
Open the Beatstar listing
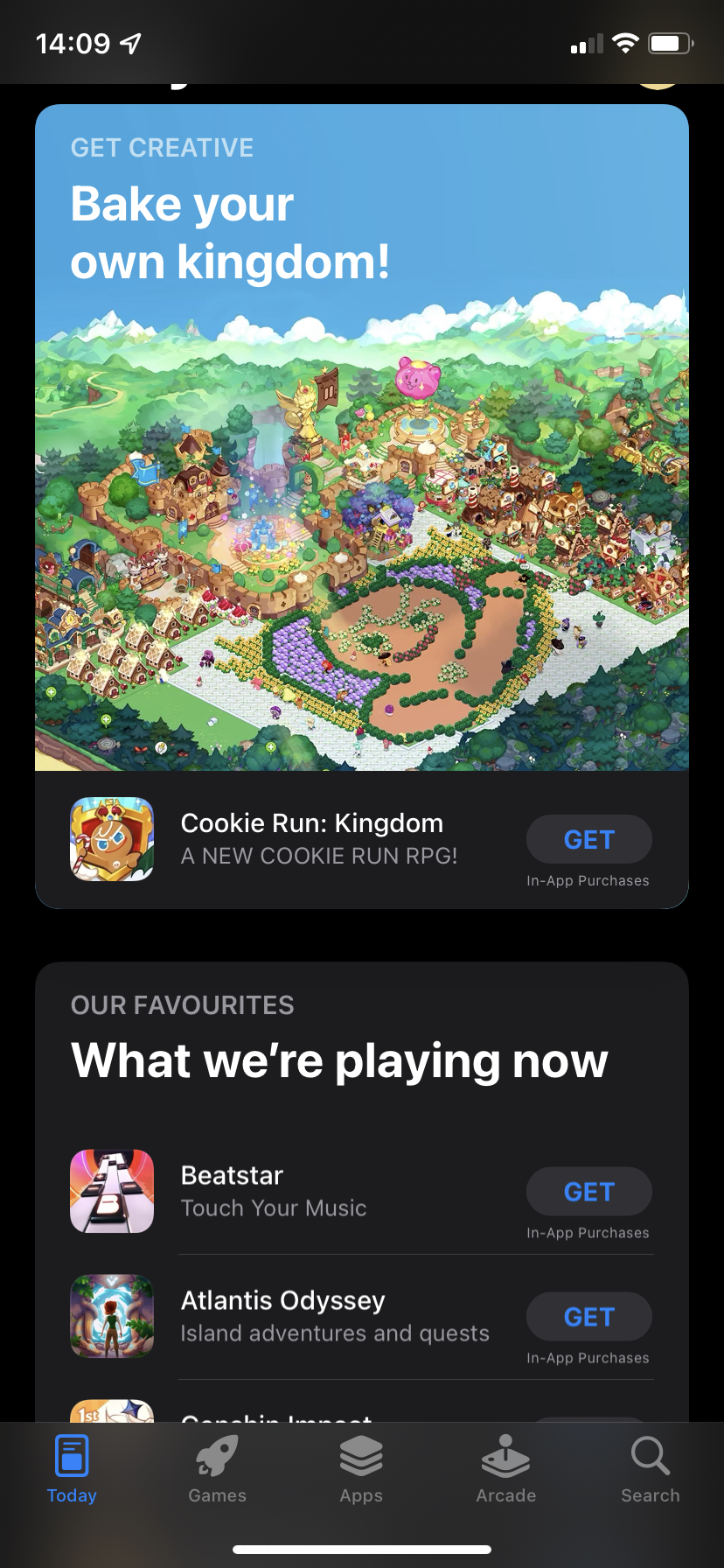(x=273, y=1192)
